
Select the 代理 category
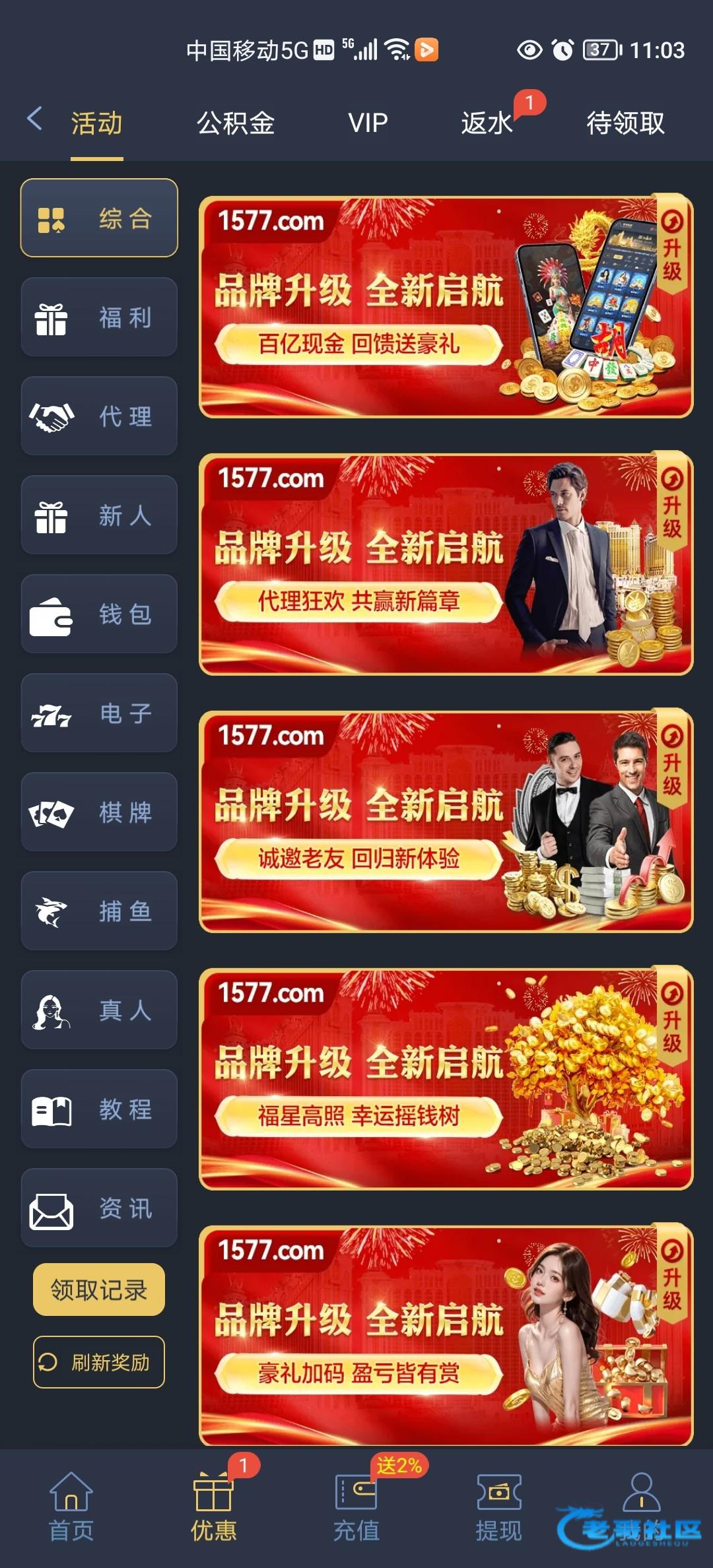pos(99,416)
